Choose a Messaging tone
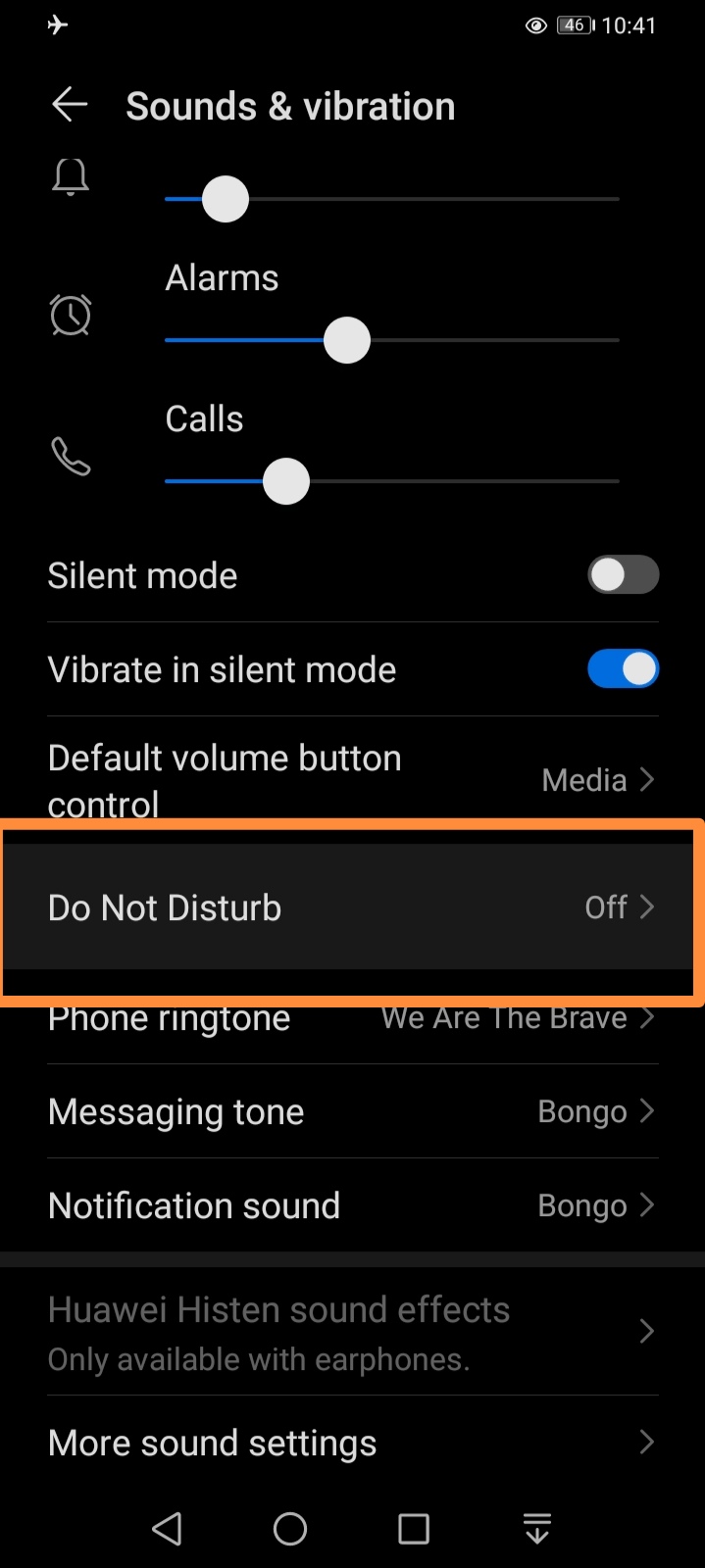The width and height of the screenshot is (705, 1568). point(352,1111)
